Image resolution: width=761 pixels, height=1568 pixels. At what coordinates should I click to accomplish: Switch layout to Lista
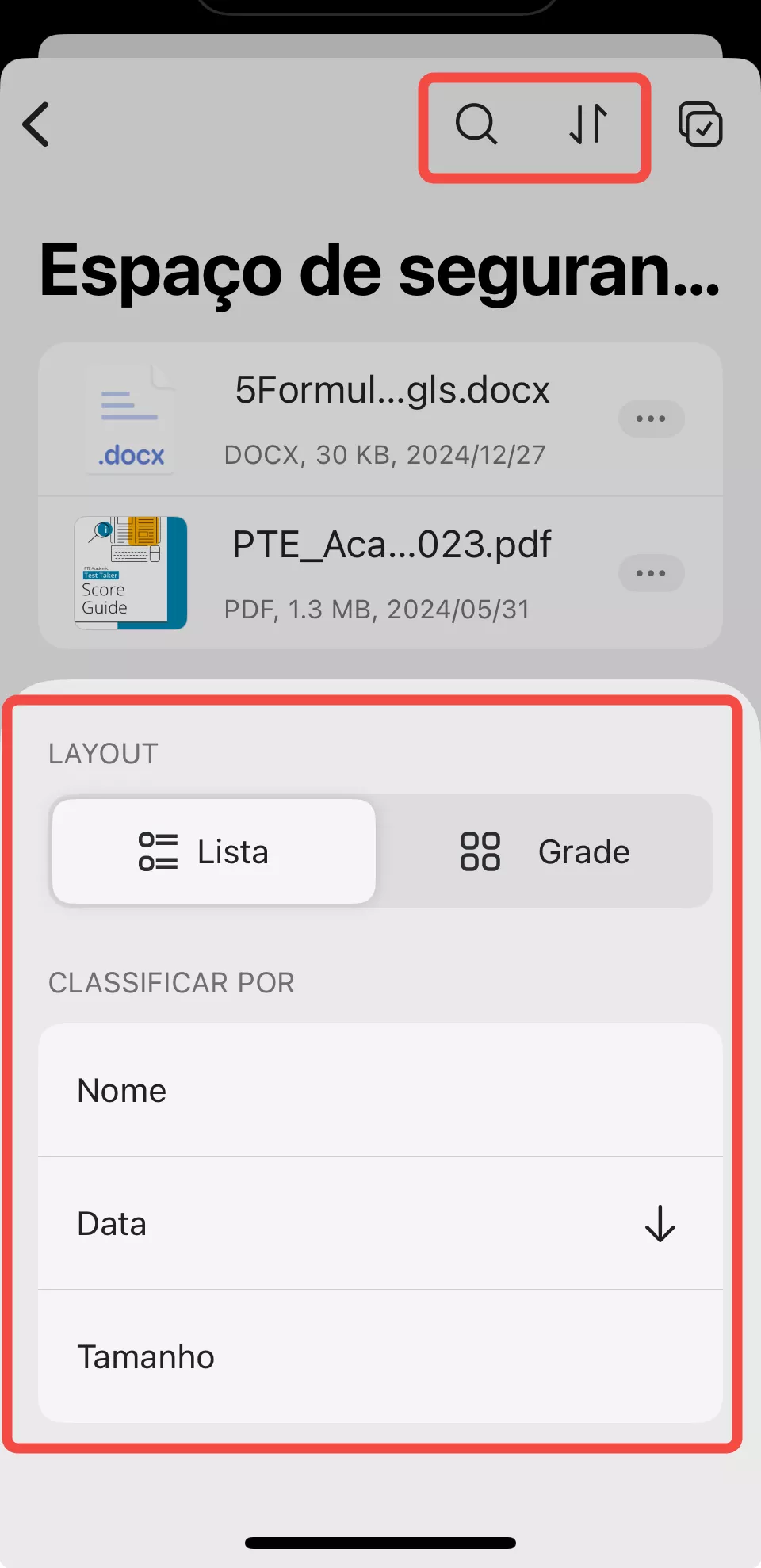213,851
